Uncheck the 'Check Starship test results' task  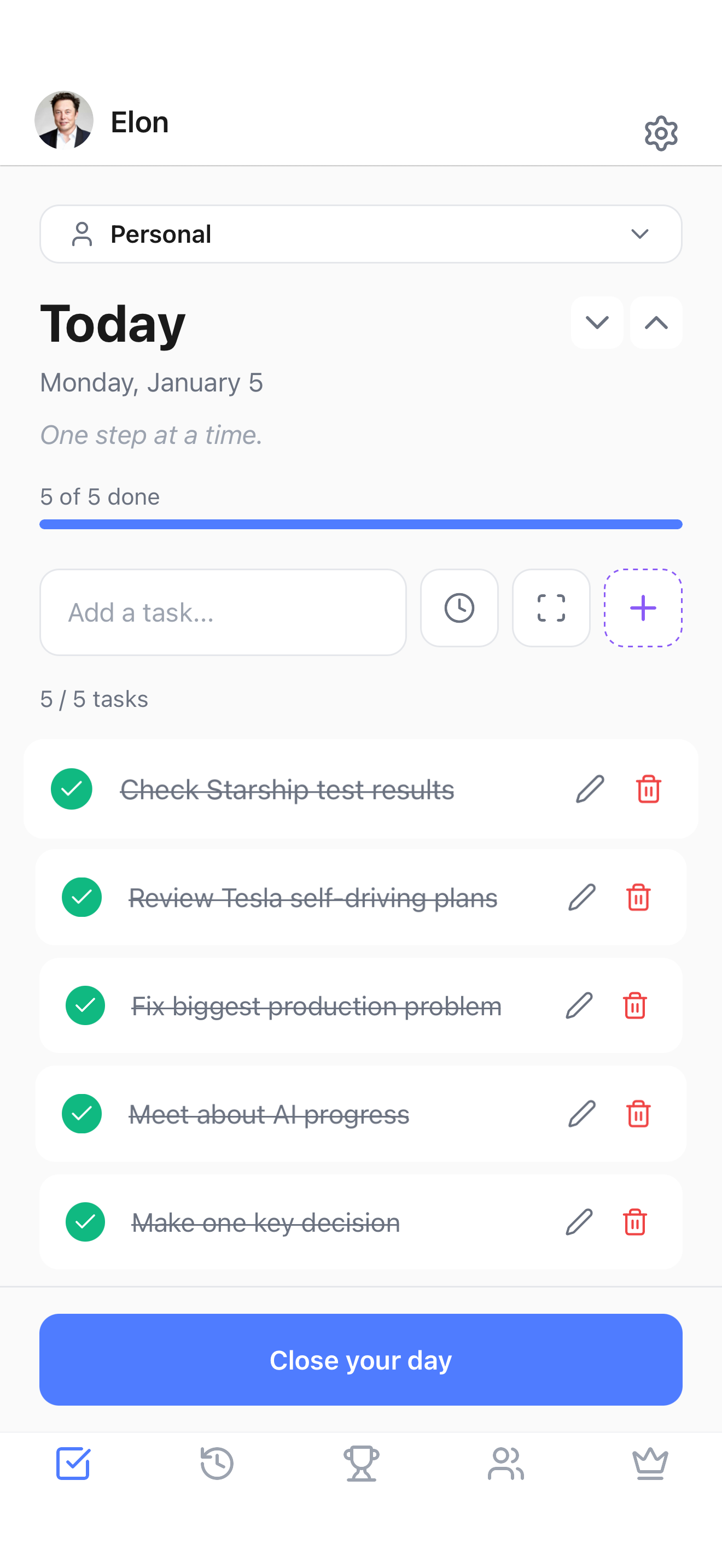[72, 789]
